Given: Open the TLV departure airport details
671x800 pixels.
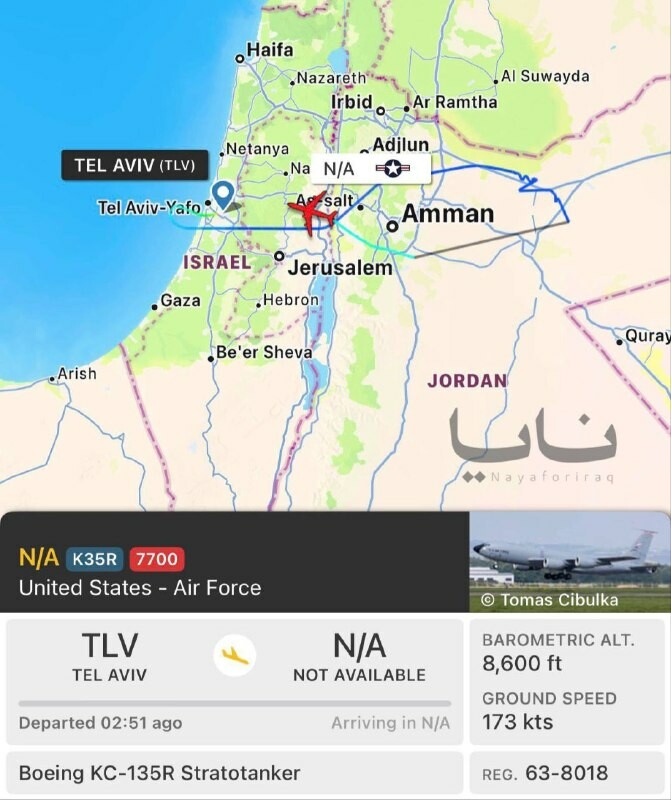Looking at the screenshot, I should point(109,655).
